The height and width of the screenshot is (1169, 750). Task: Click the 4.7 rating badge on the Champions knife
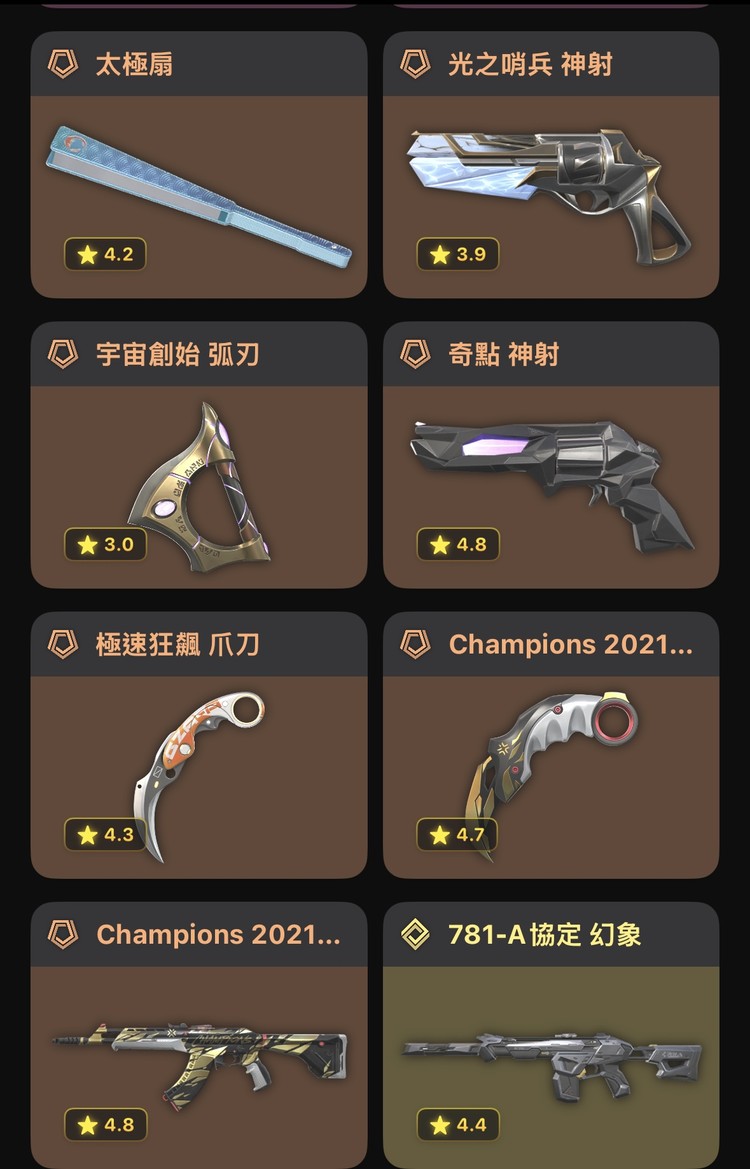point(456,836)
